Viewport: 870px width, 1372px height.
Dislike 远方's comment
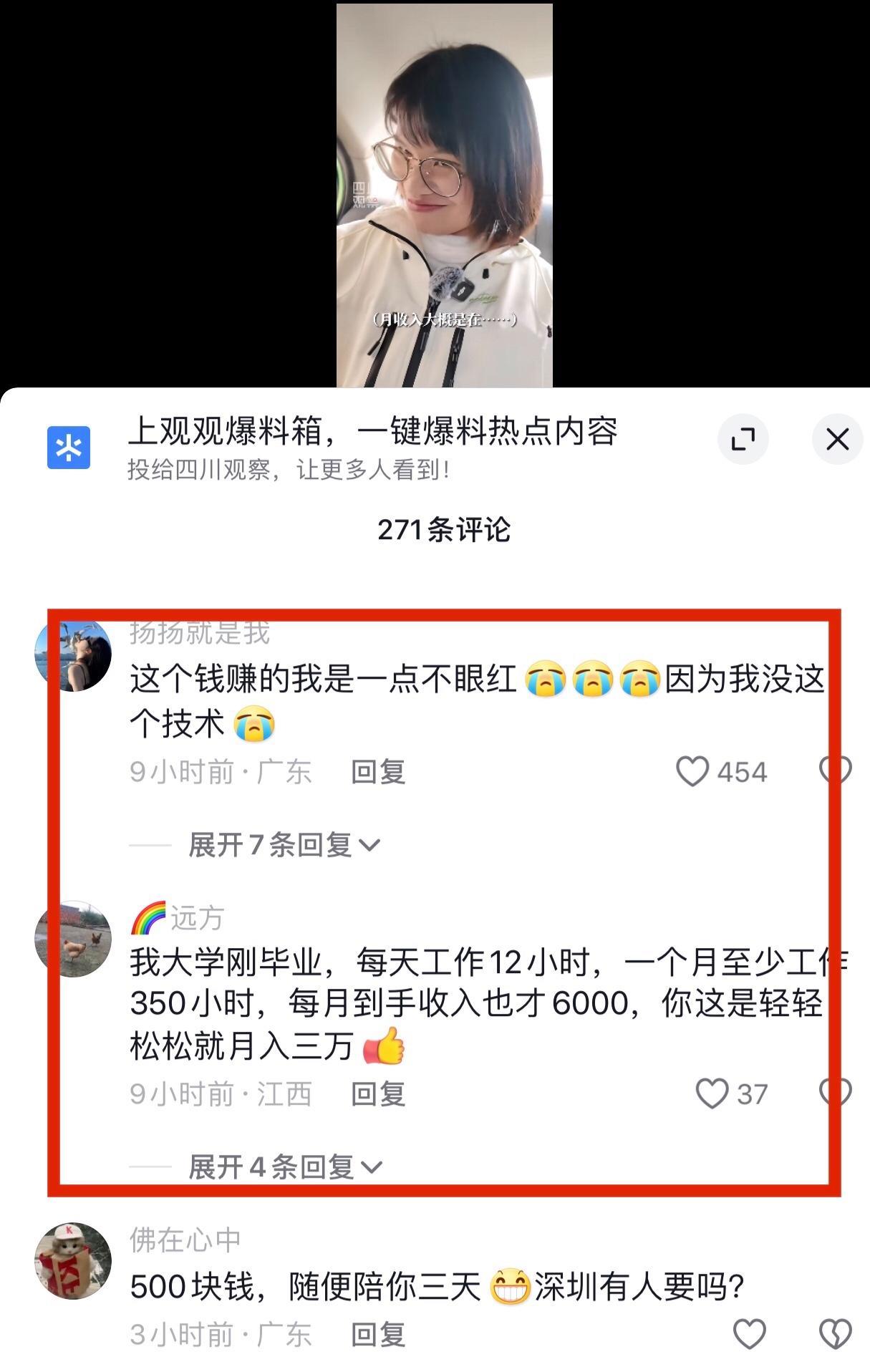[x=835, y=1093]
